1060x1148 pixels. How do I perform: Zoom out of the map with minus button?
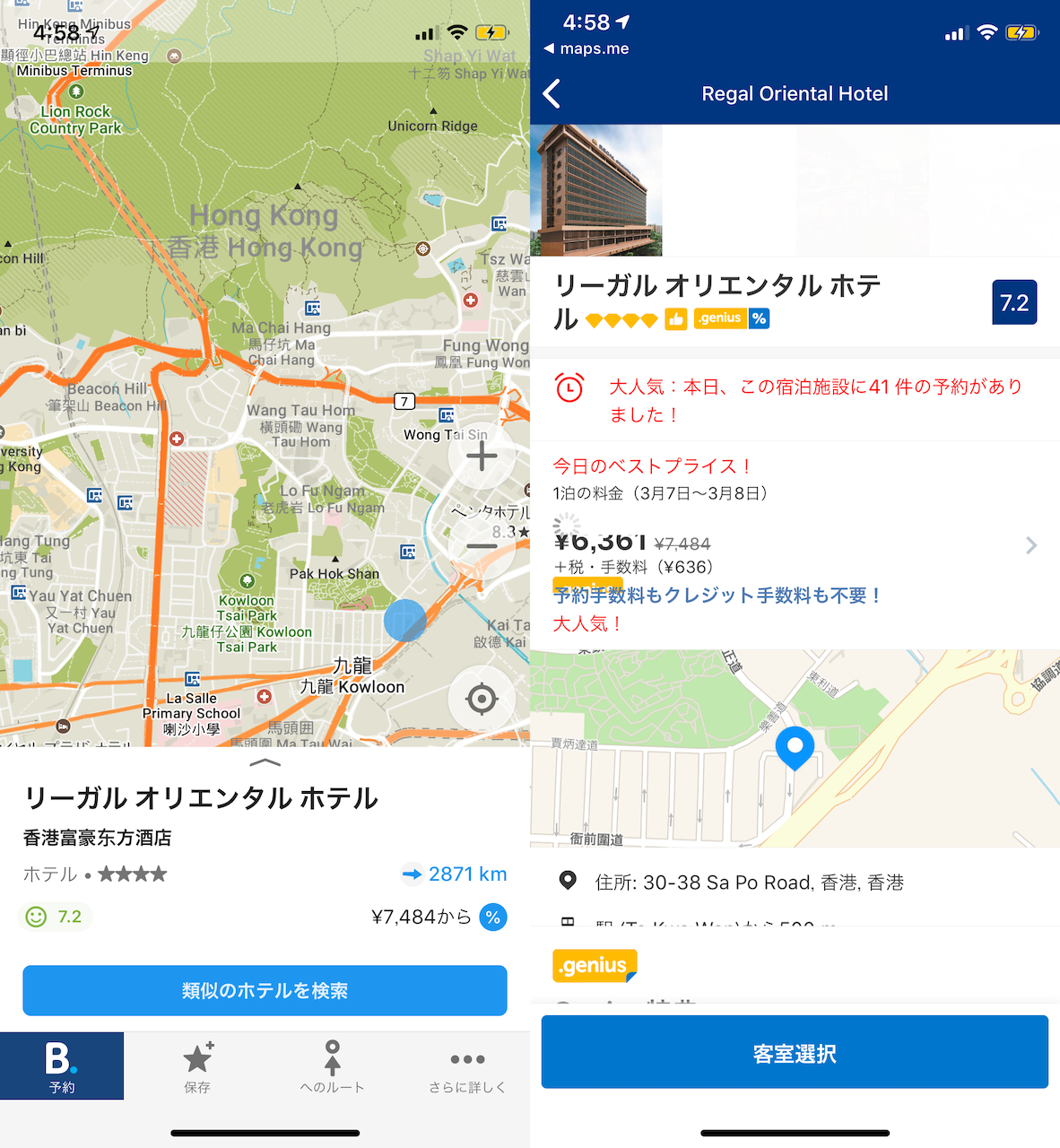482,545
